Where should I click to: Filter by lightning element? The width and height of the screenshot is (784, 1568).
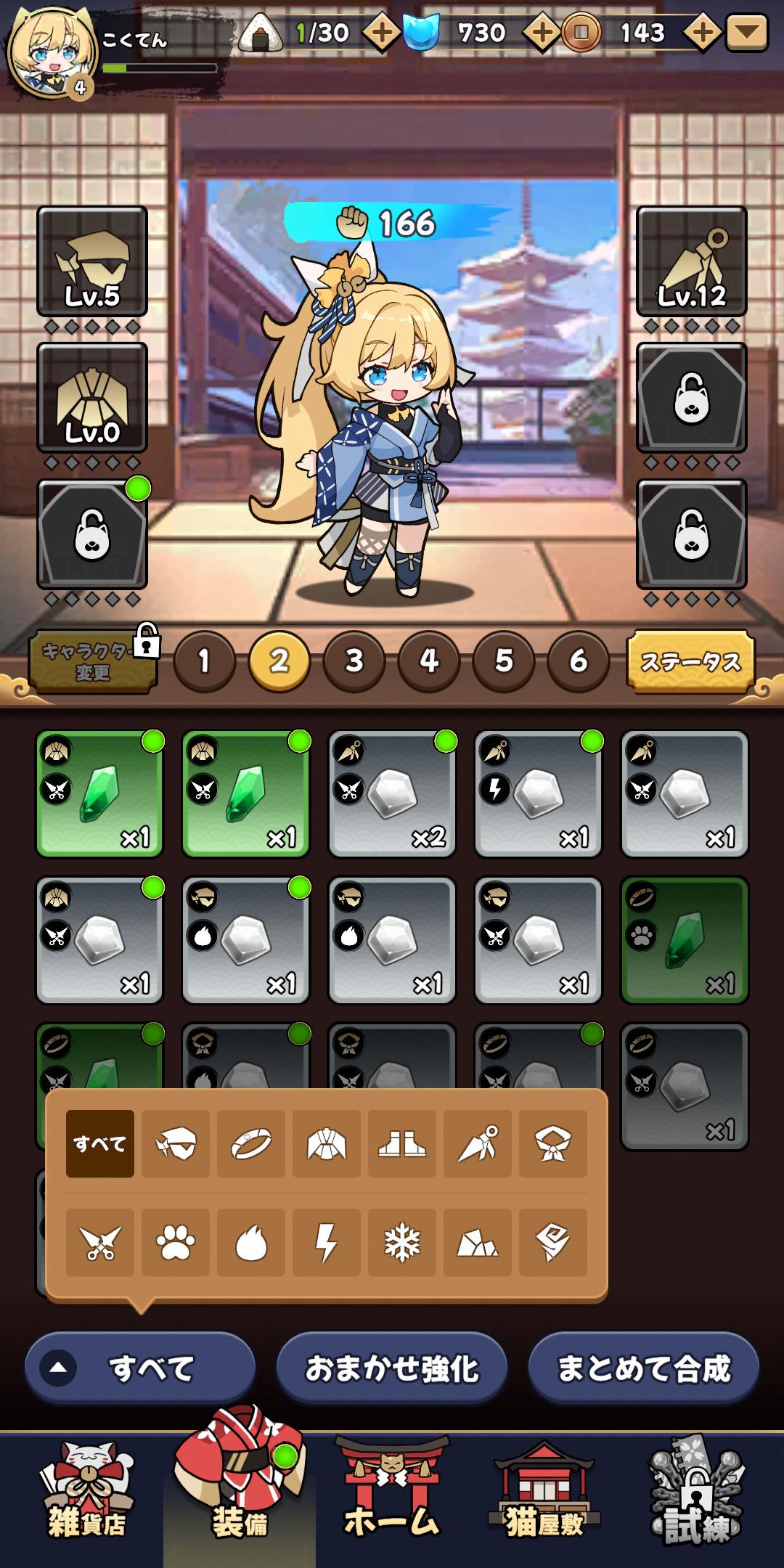(x=327, y=1242)
